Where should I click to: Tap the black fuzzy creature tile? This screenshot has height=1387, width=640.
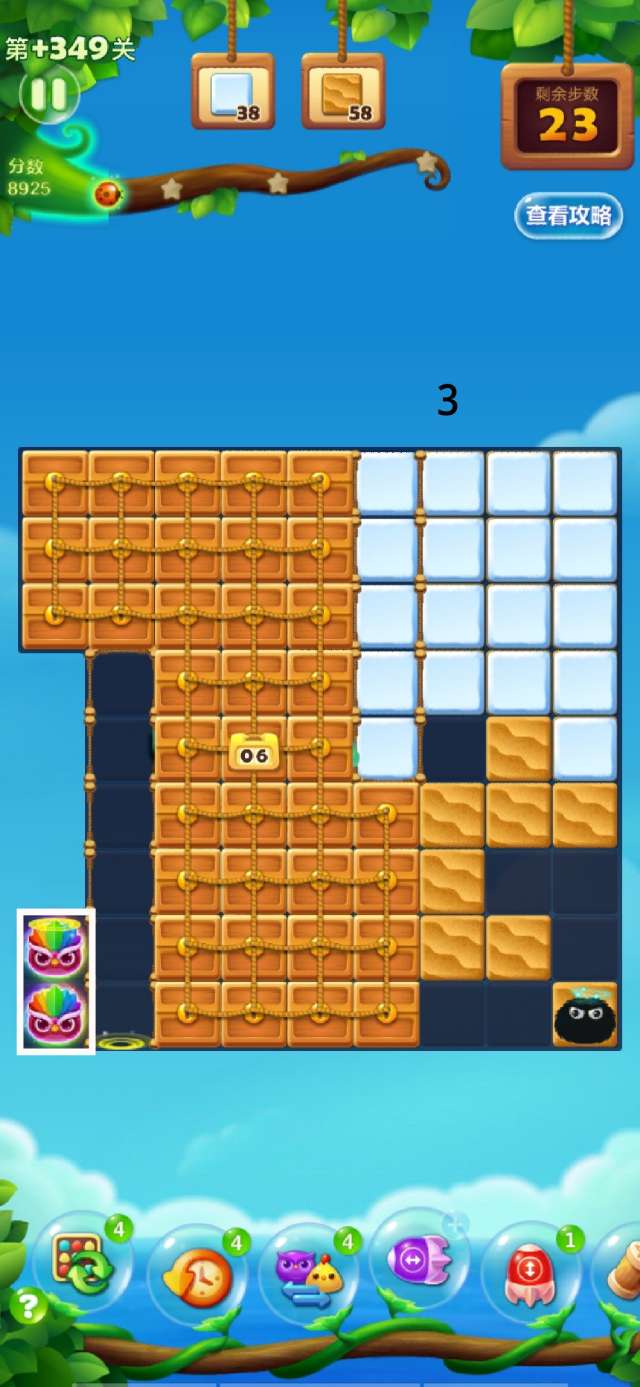click(585, 1015)
